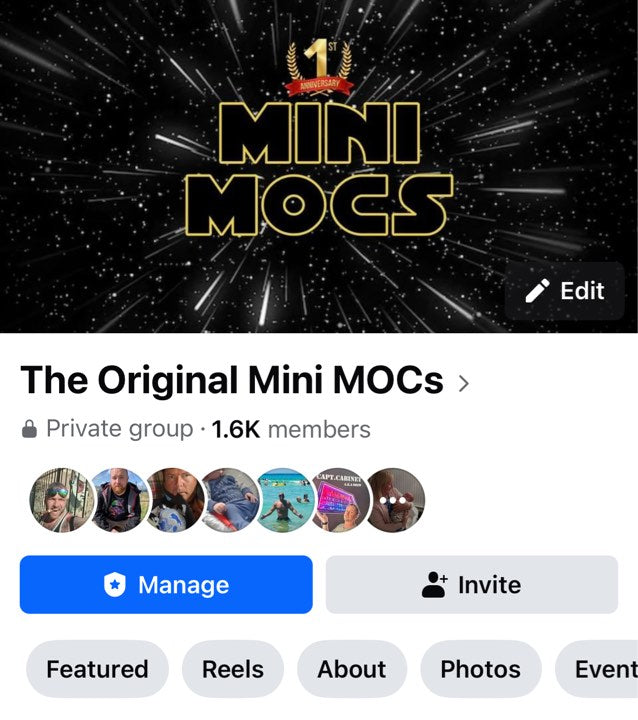Invite new members to the group

point(471,585)
